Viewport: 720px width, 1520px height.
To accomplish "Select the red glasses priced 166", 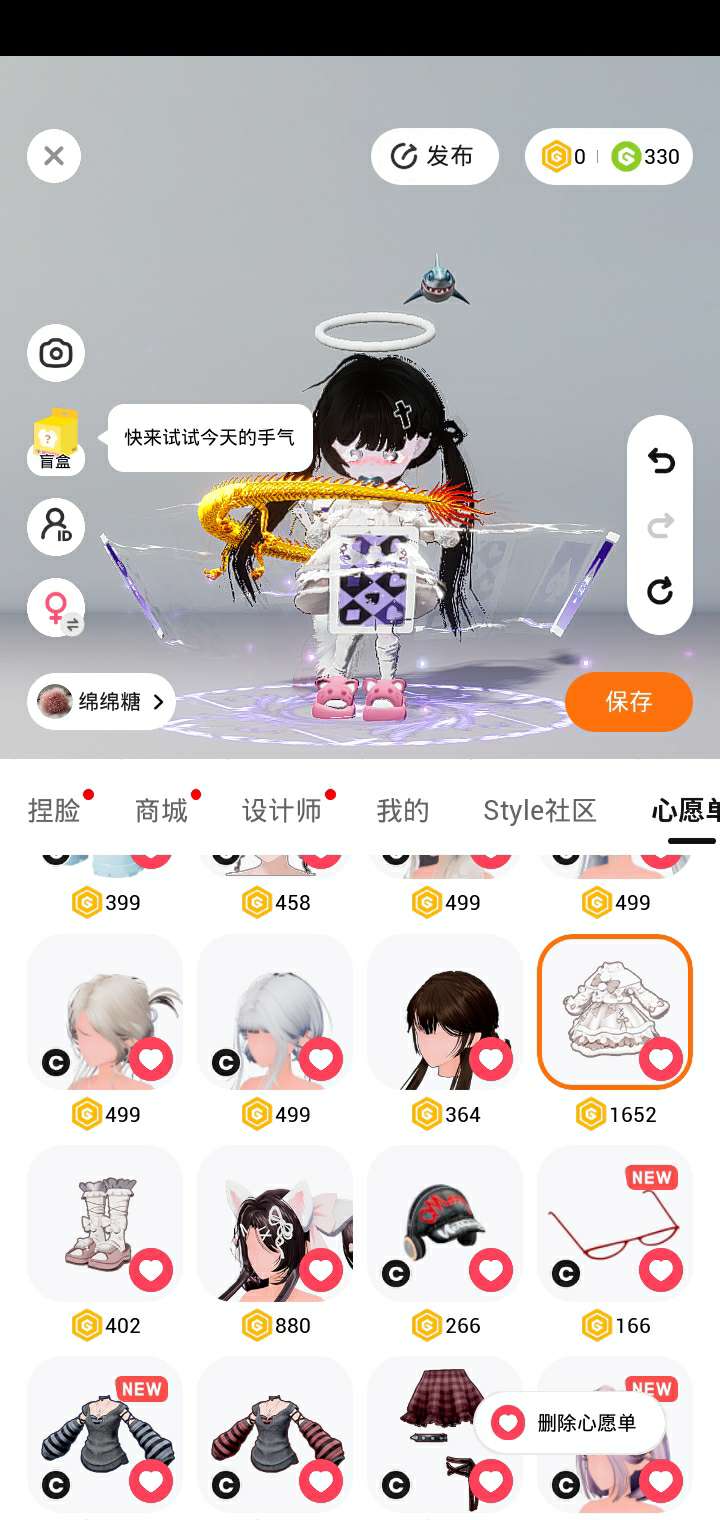I will tap(615, 1223).
